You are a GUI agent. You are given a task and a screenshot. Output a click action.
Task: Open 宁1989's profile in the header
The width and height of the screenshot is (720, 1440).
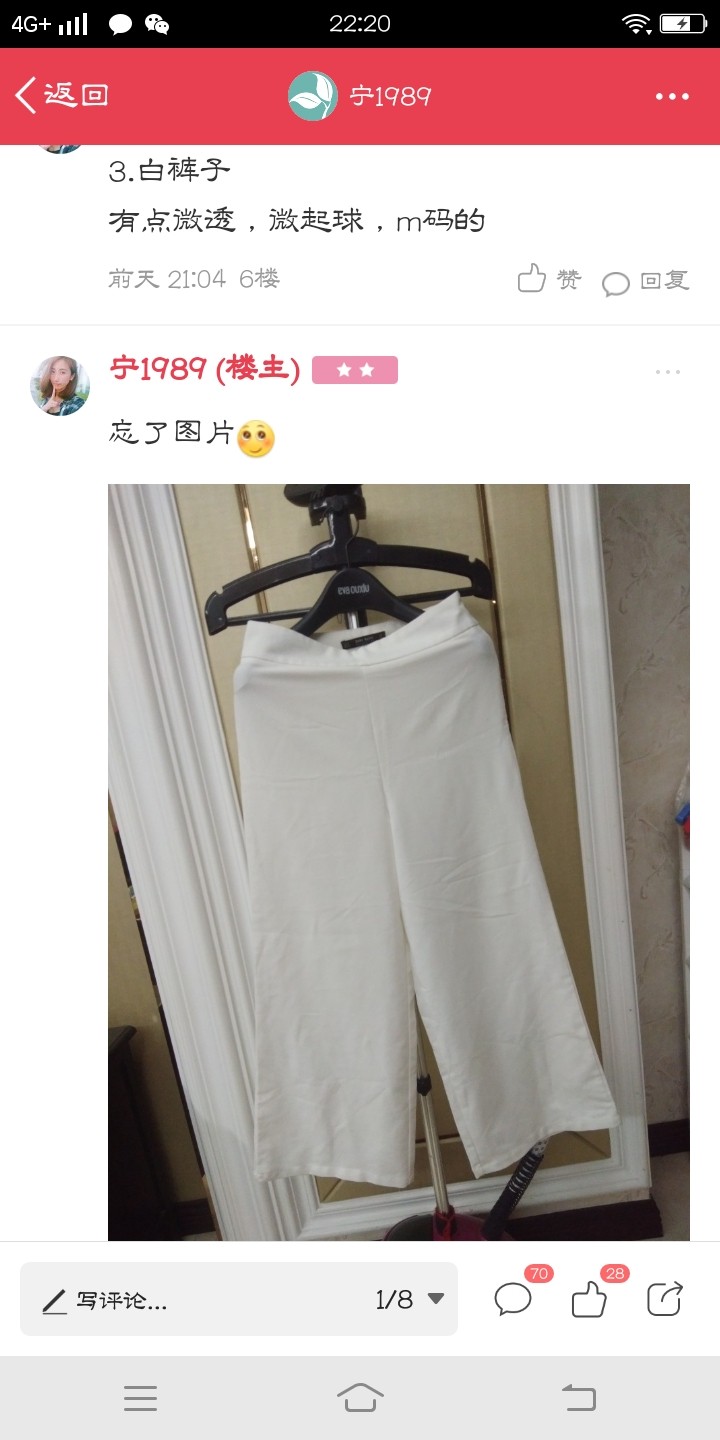[360, 96]
